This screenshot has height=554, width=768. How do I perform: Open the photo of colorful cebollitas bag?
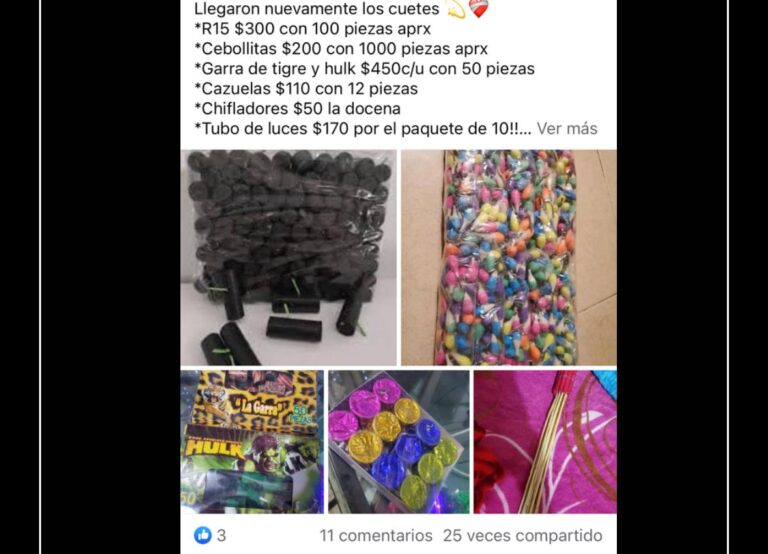click(x=508, y=257)
